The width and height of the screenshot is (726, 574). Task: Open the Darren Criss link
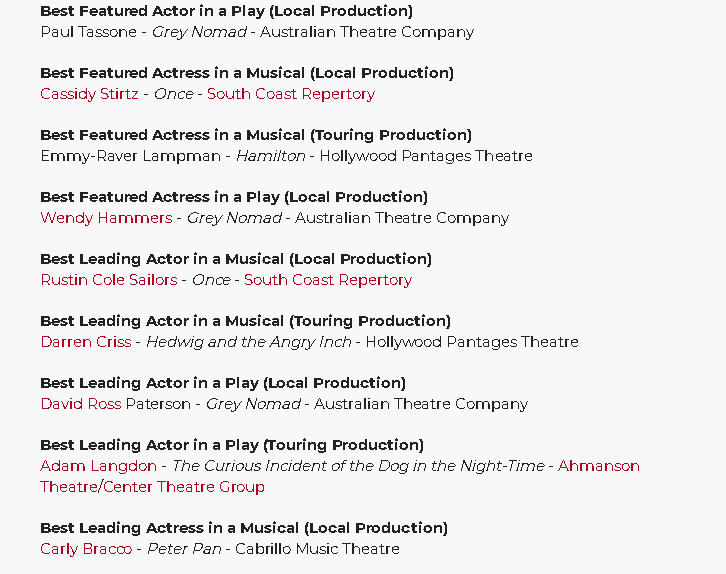tap(85, 342)
